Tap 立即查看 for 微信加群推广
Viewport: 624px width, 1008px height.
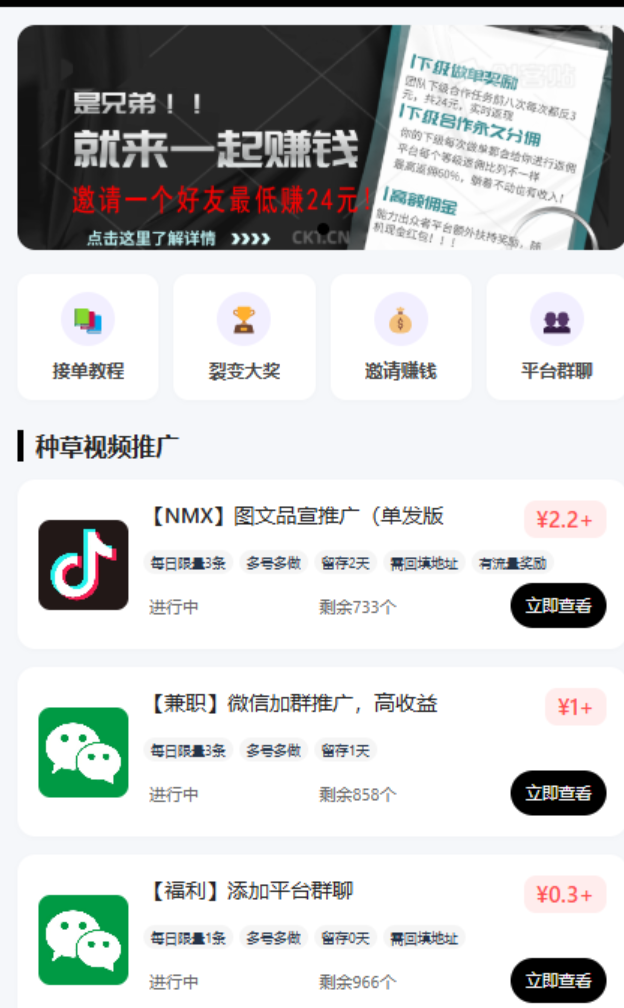pyautogui.click(x=558, y=793)
